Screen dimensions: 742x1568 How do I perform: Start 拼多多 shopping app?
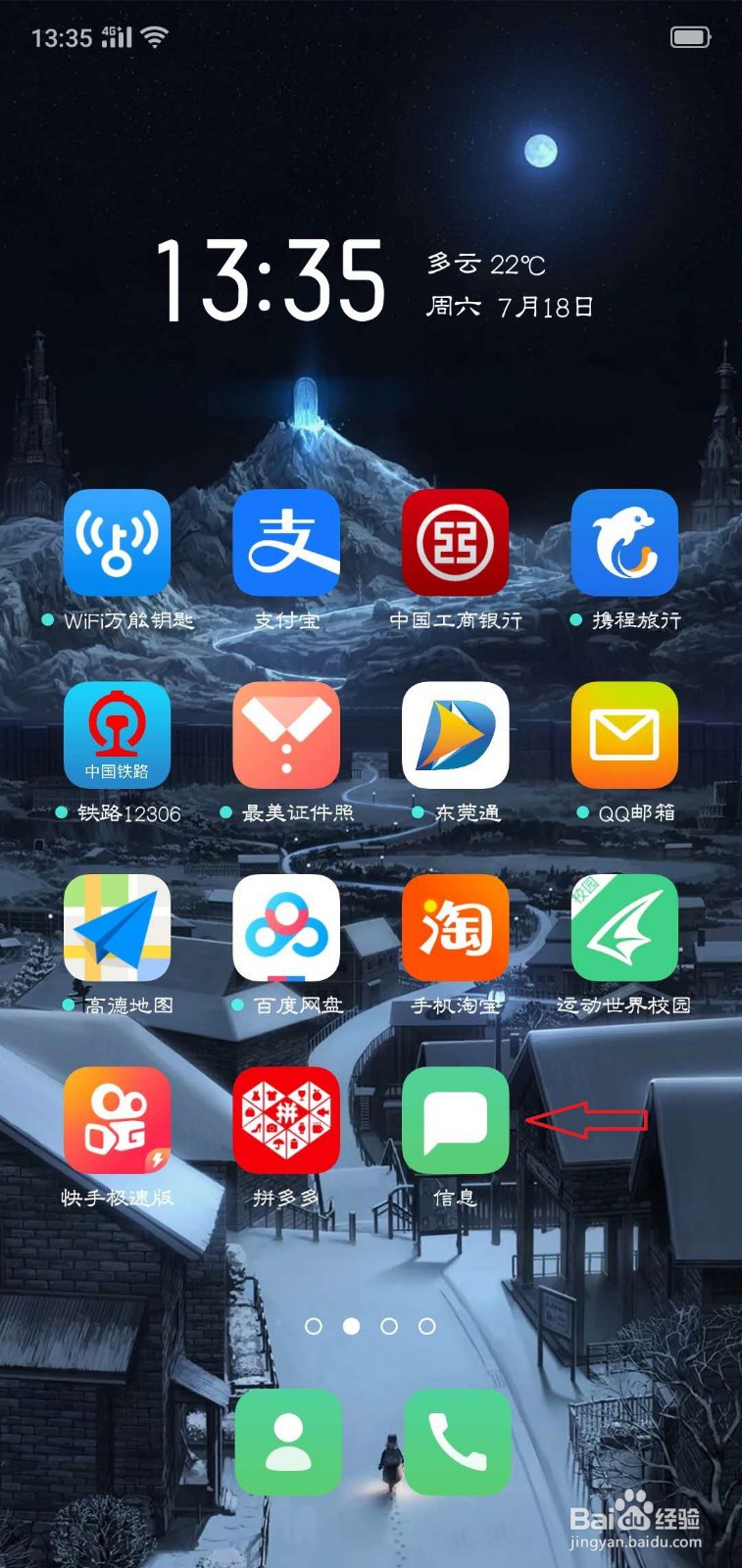[287, 1122]
